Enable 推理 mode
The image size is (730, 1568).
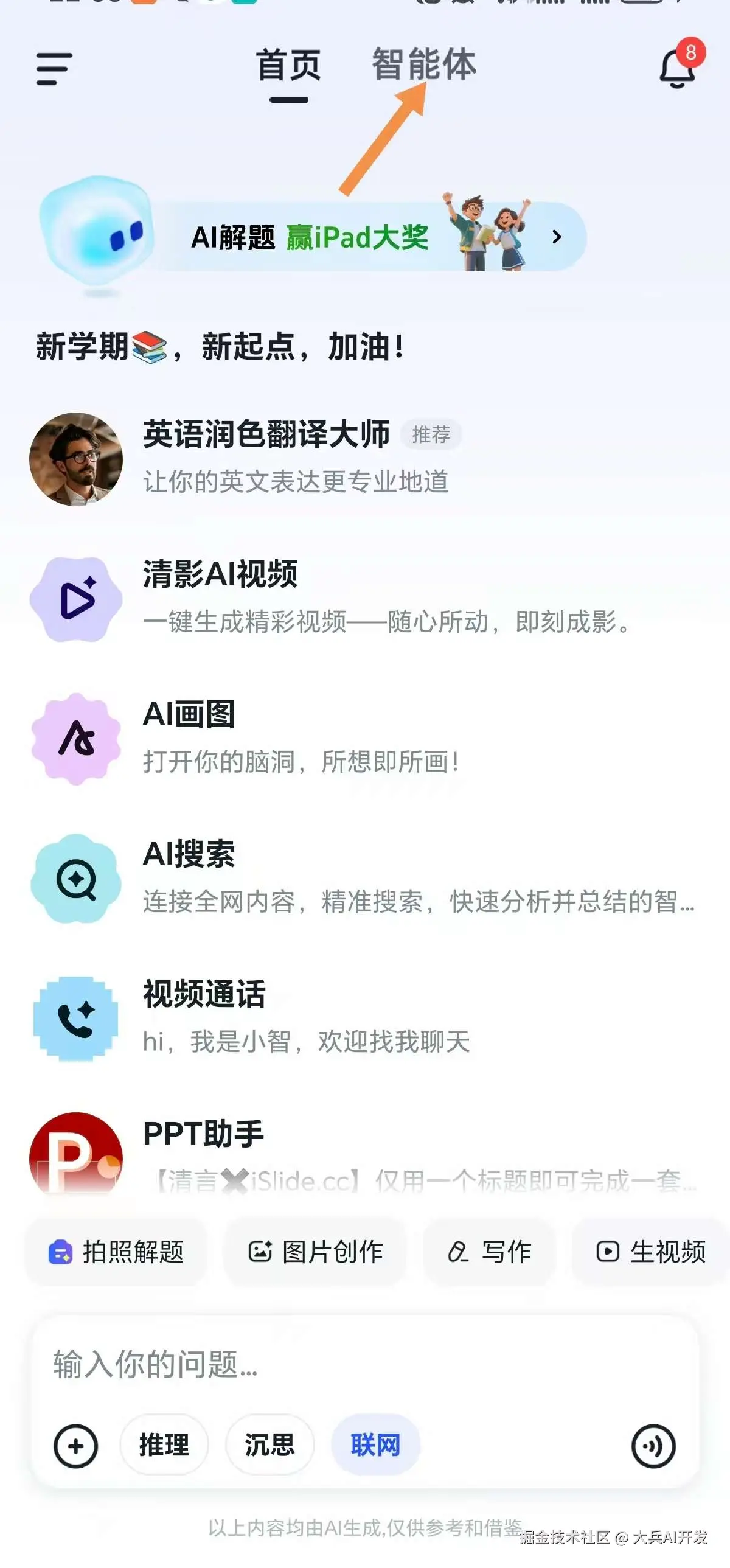(x=164, y=1445)
